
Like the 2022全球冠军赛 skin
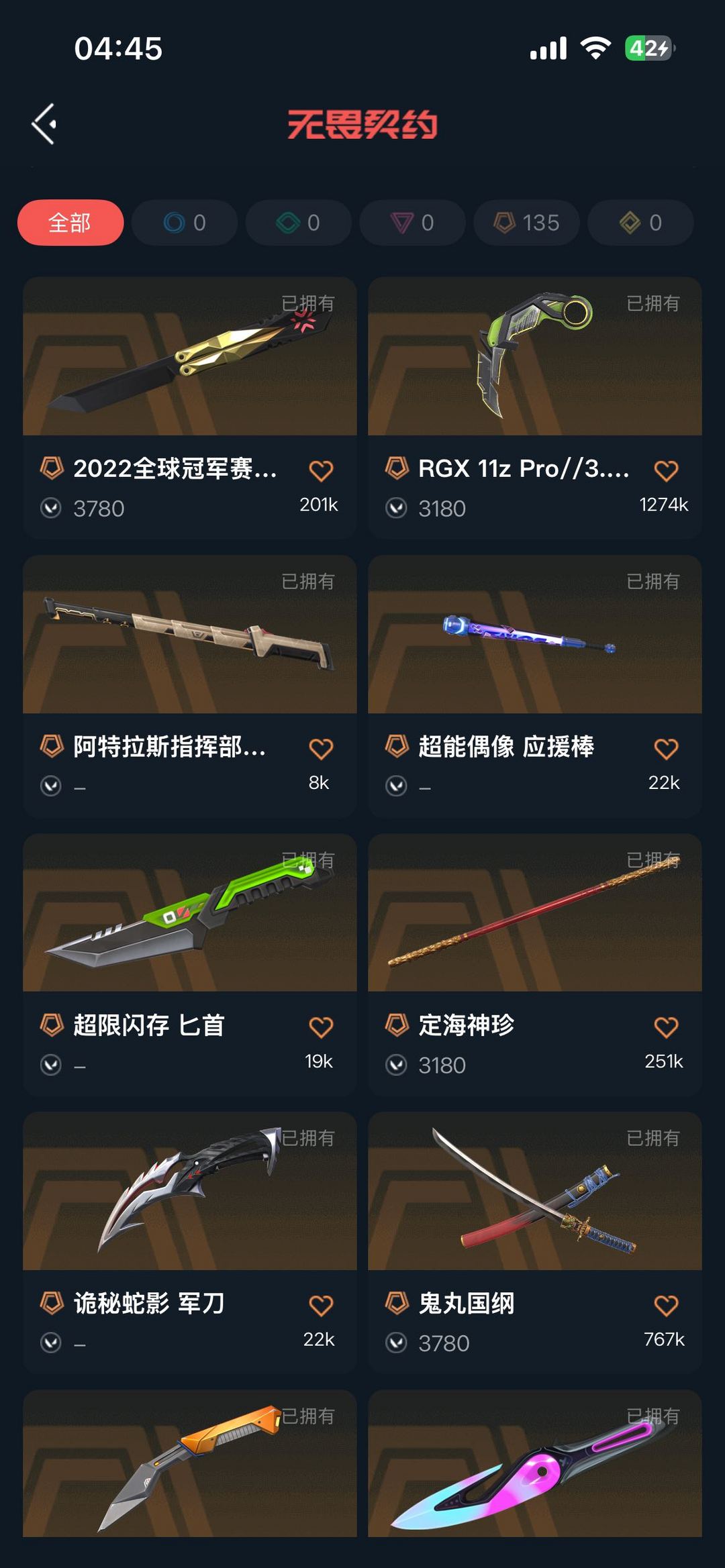(321, 471)
